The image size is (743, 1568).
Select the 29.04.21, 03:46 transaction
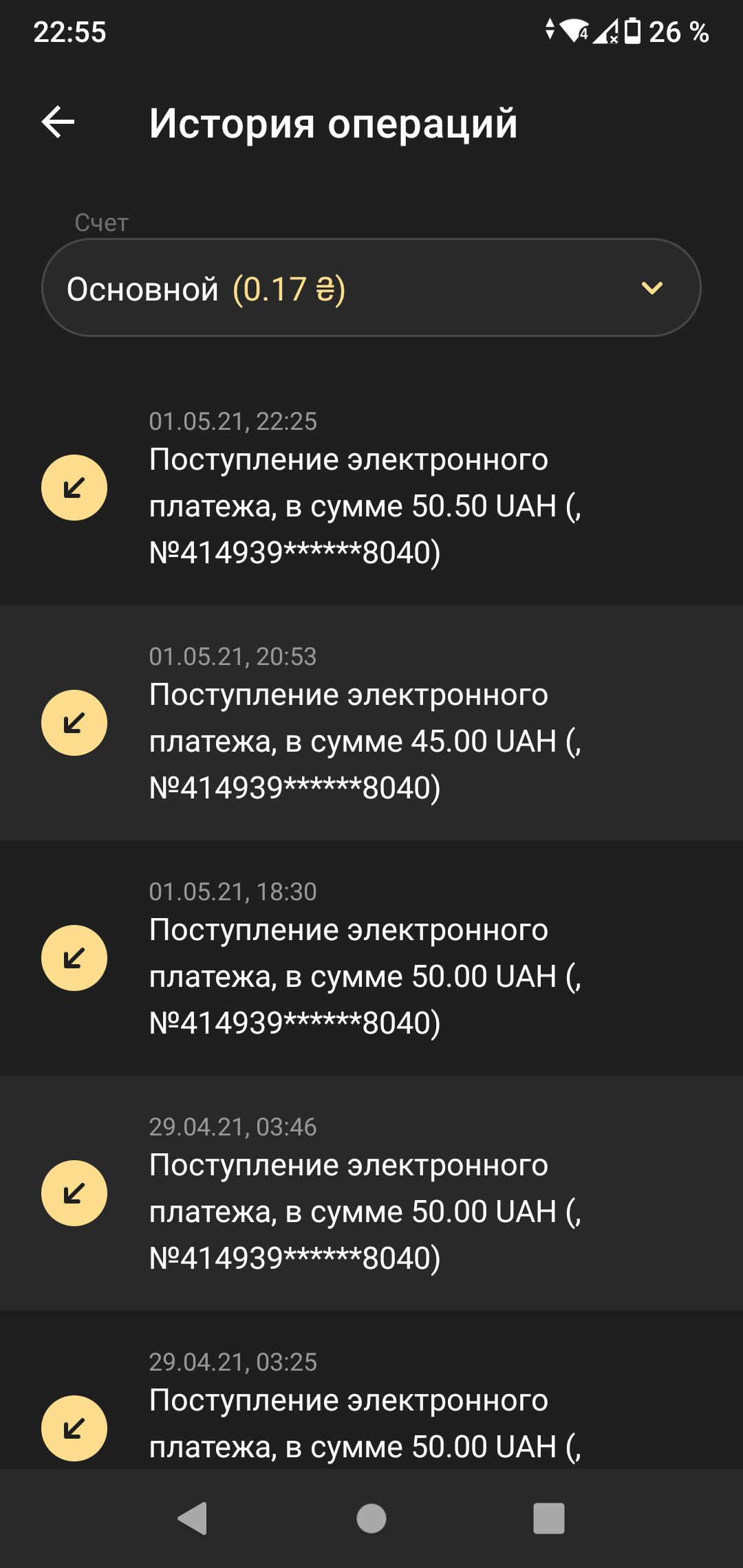point(371,1194)
